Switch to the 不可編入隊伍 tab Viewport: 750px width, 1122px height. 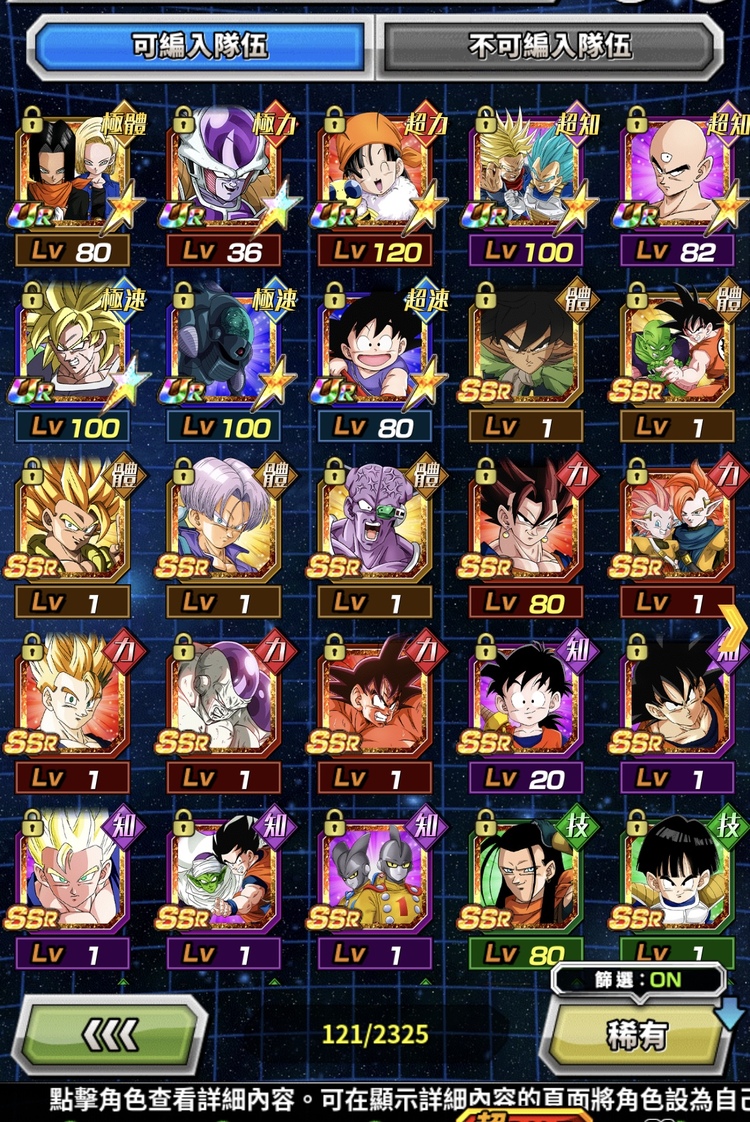pos(549,45)
